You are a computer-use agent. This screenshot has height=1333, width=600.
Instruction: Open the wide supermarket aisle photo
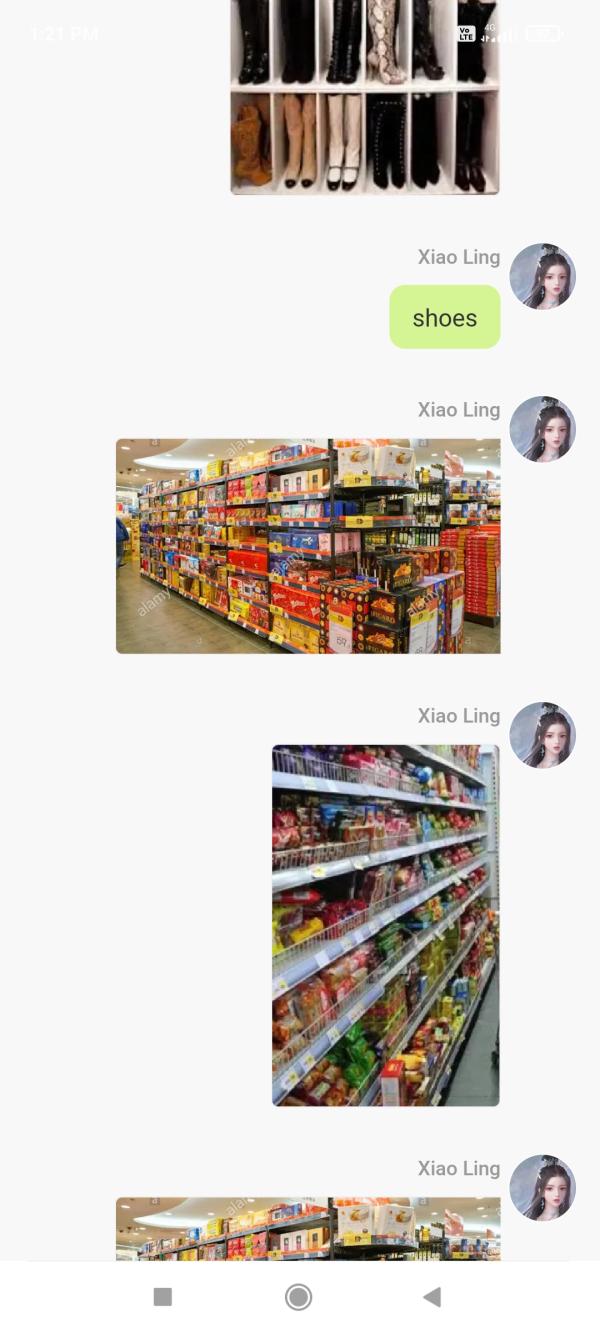[308, 546]
